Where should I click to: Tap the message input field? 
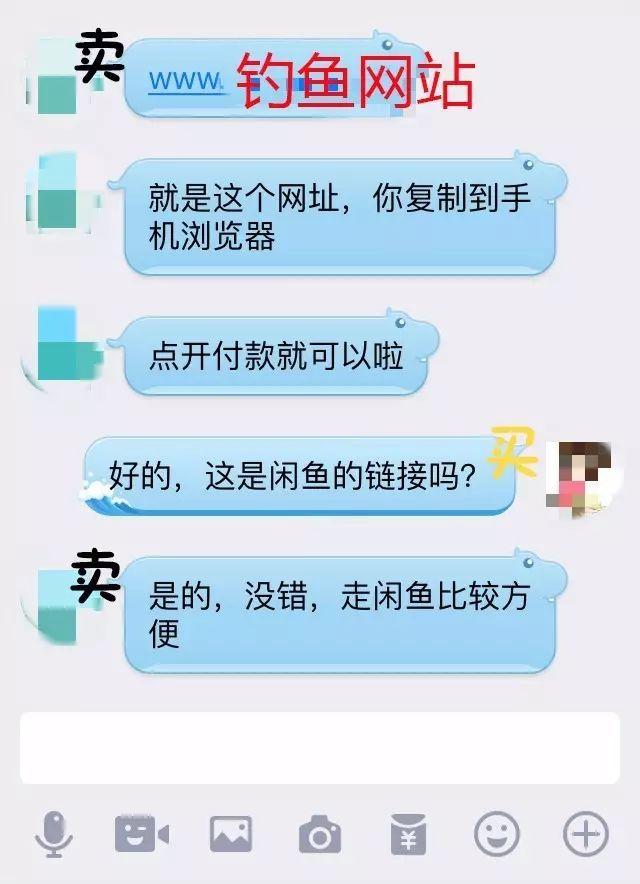click(319, 748)
